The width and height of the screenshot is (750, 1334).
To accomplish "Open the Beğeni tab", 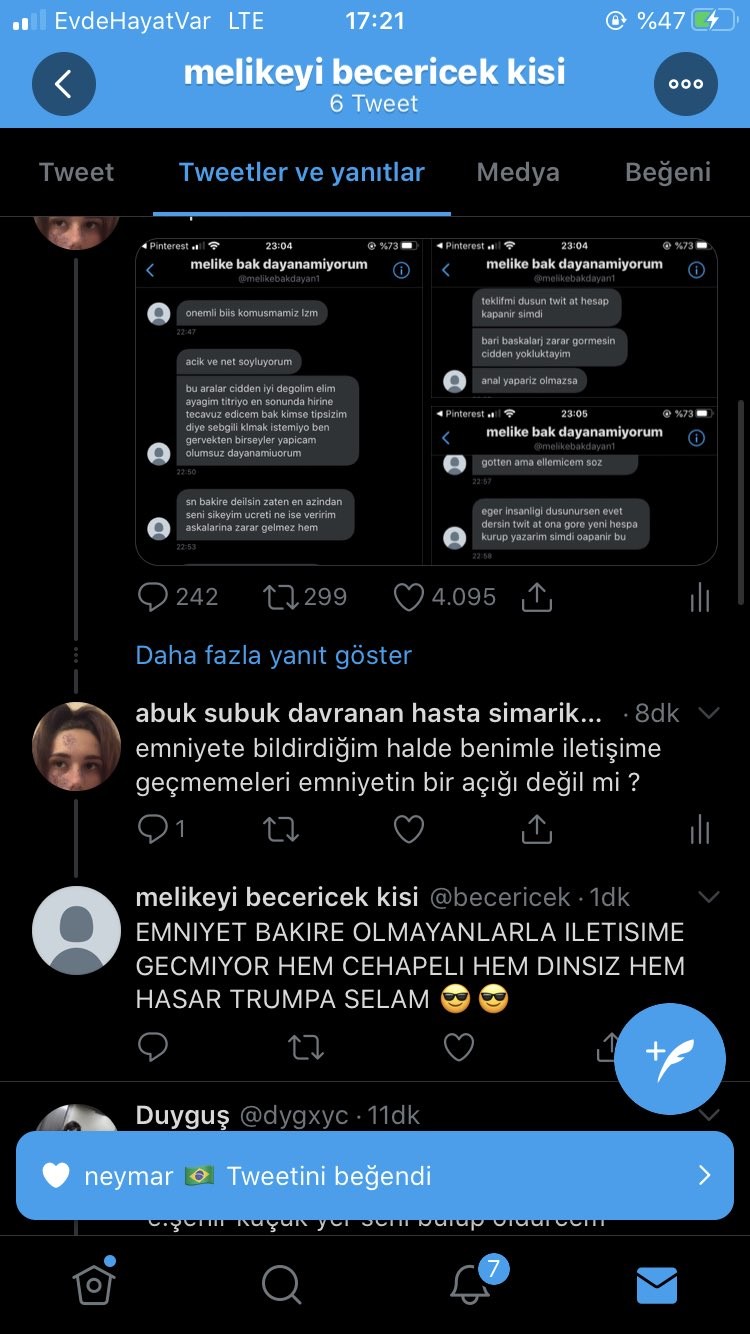I will [668, 172].
